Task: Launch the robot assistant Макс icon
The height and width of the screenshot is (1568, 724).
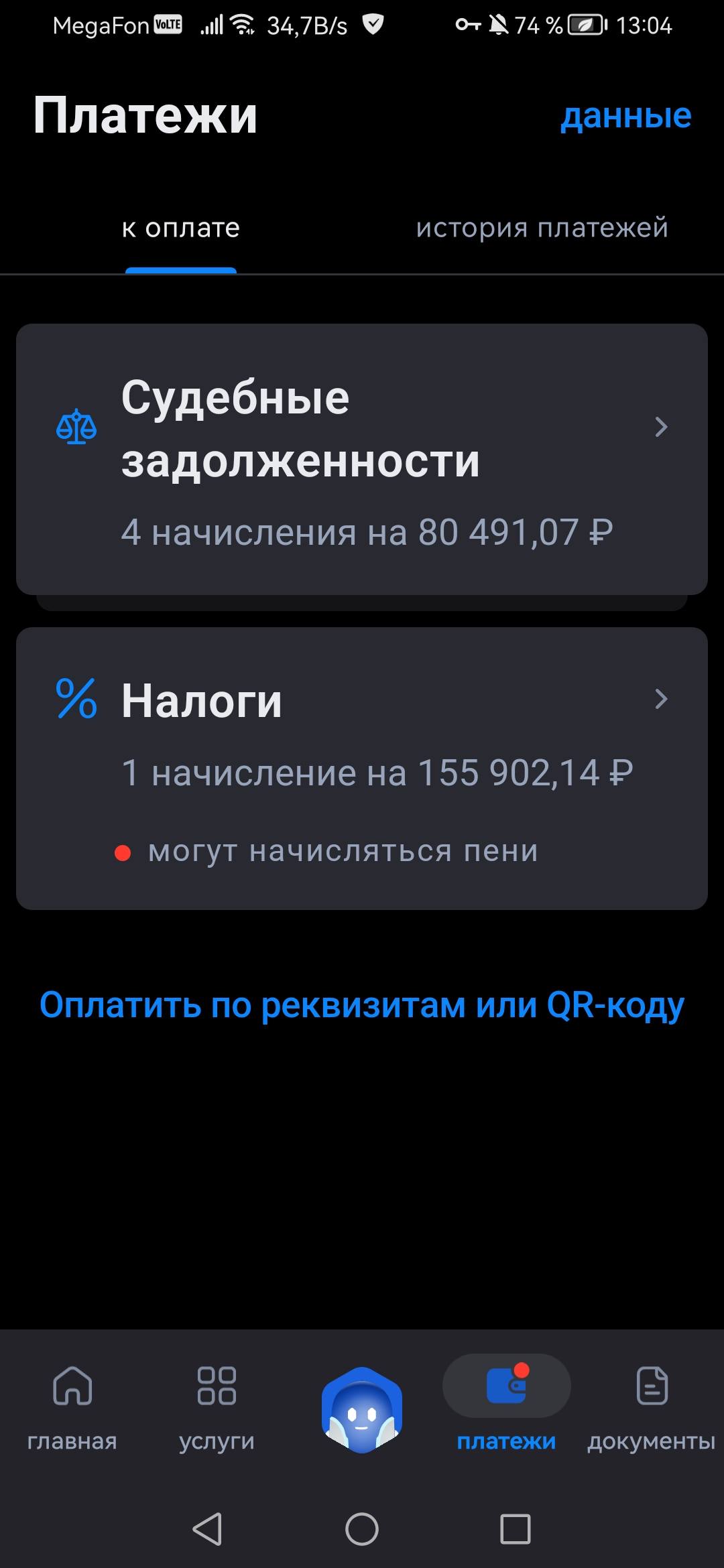Action: point(362,1407)
